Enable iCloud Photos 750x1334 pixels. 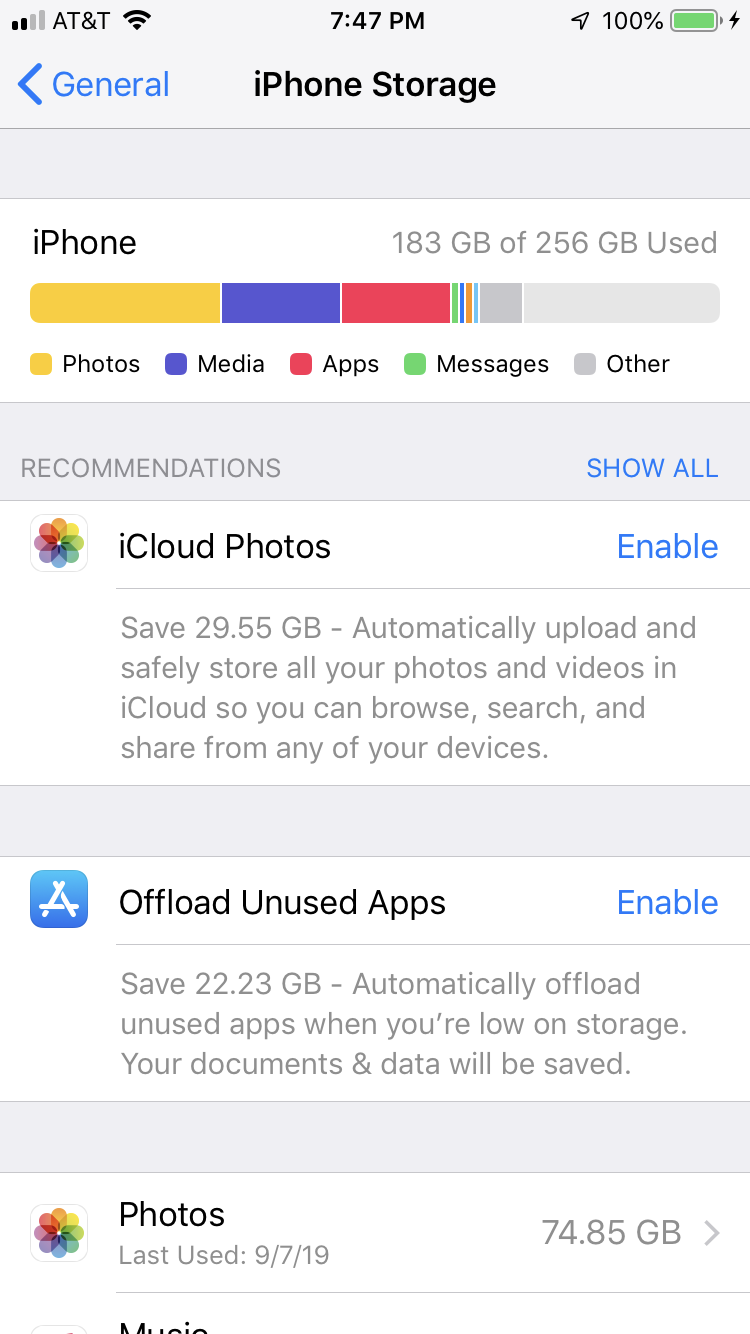(x=667, y=546)
